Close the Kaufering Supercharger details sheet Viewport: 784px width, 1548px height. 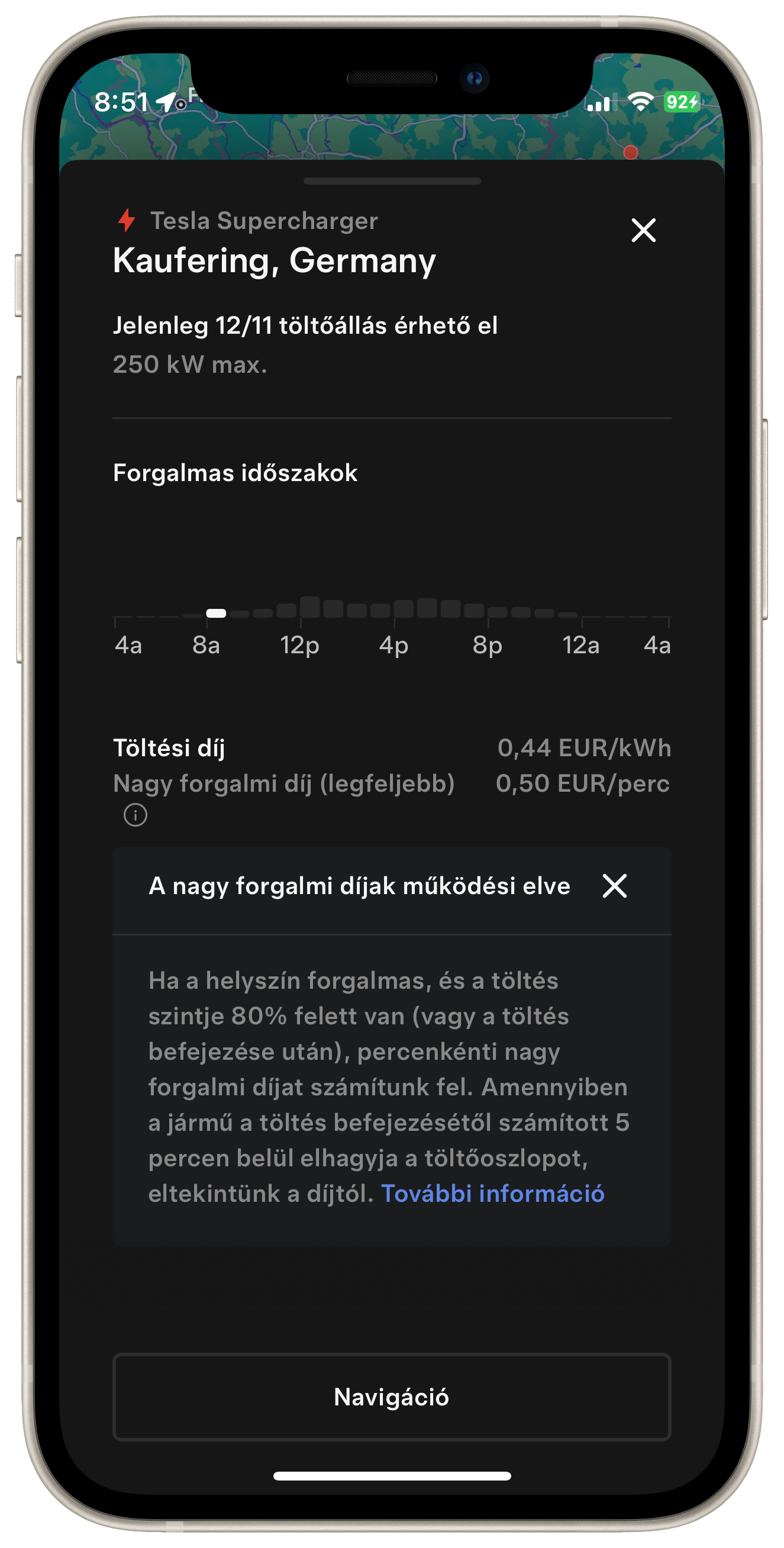(643, 230)
